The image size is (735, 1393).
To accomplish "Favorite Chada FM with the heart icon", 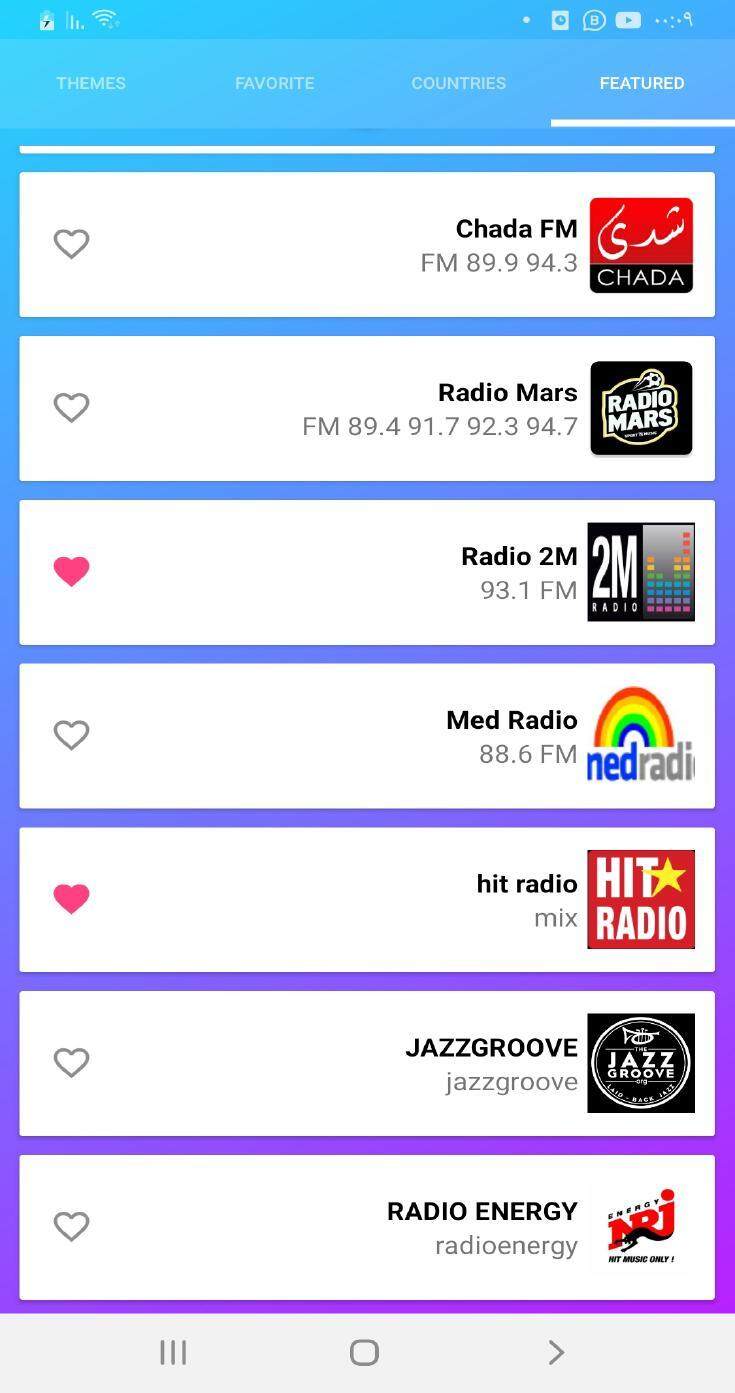I will click(x=71, y=244).
